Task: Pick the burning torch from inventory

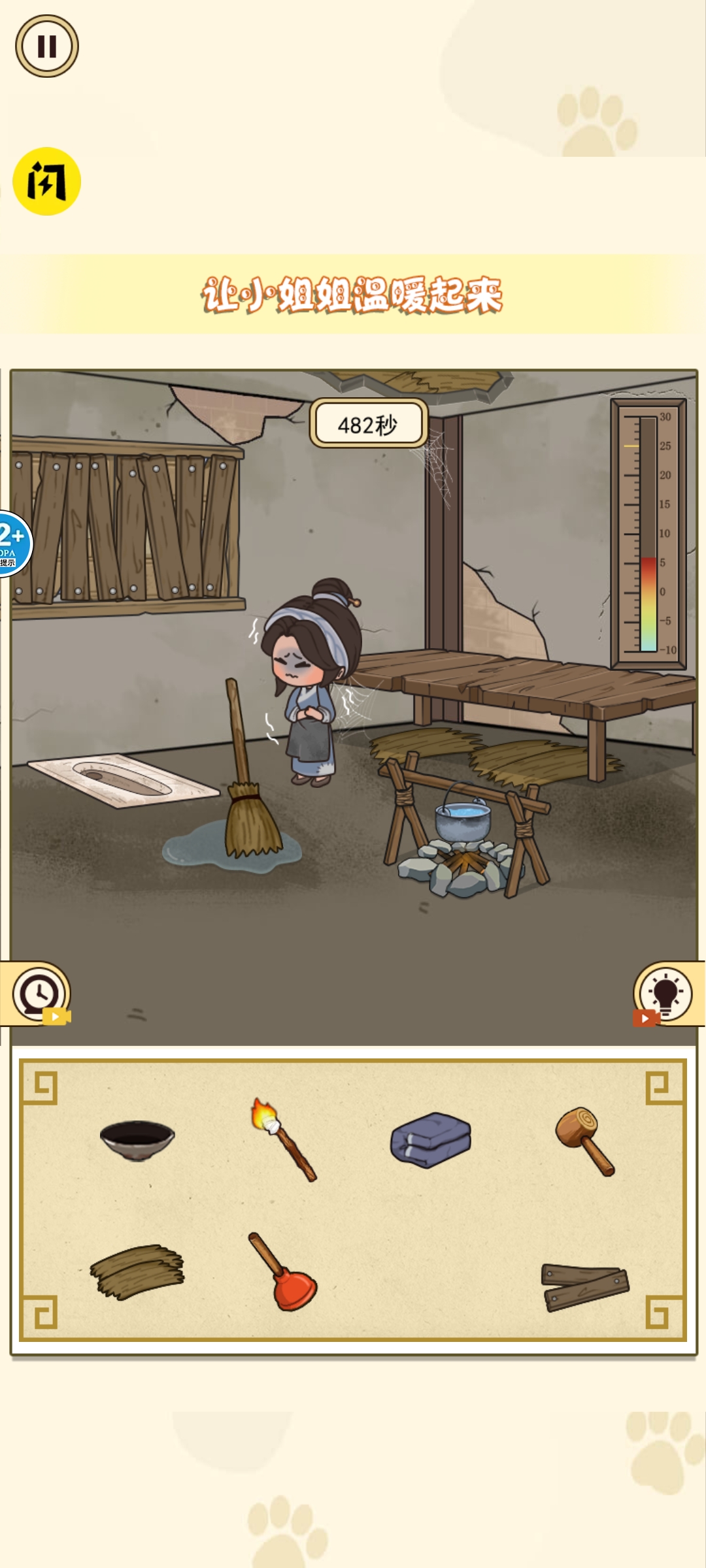Action: click(284, 1139)
